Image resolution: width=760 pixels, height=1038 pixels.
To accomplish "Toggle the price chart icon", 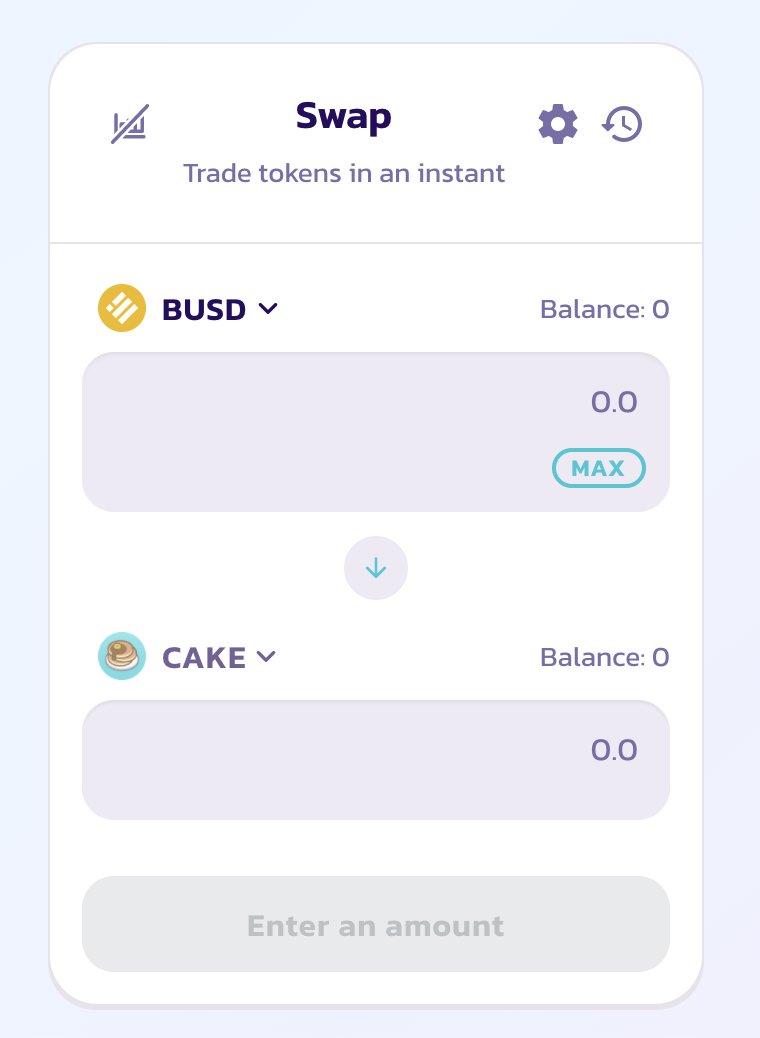I will (x=130, y=124).
